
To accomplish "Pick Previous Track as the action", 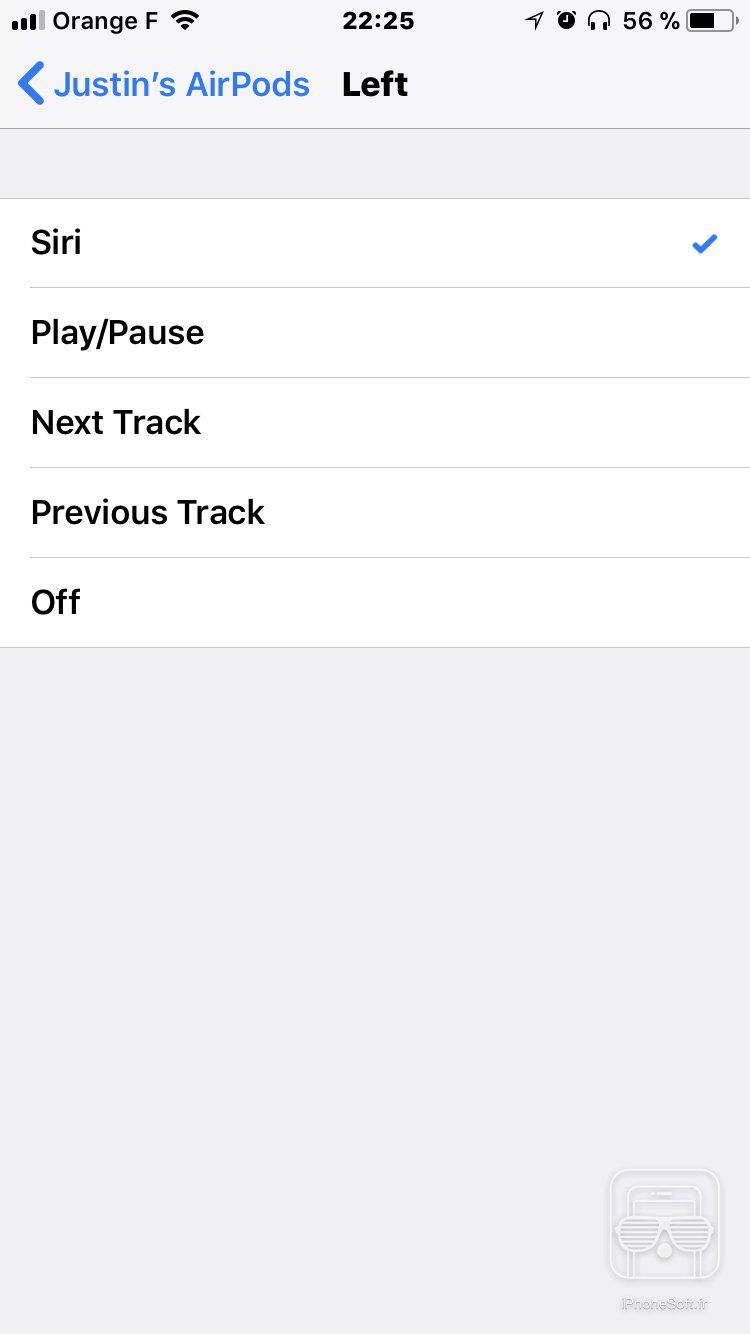I will coord(375,513).
